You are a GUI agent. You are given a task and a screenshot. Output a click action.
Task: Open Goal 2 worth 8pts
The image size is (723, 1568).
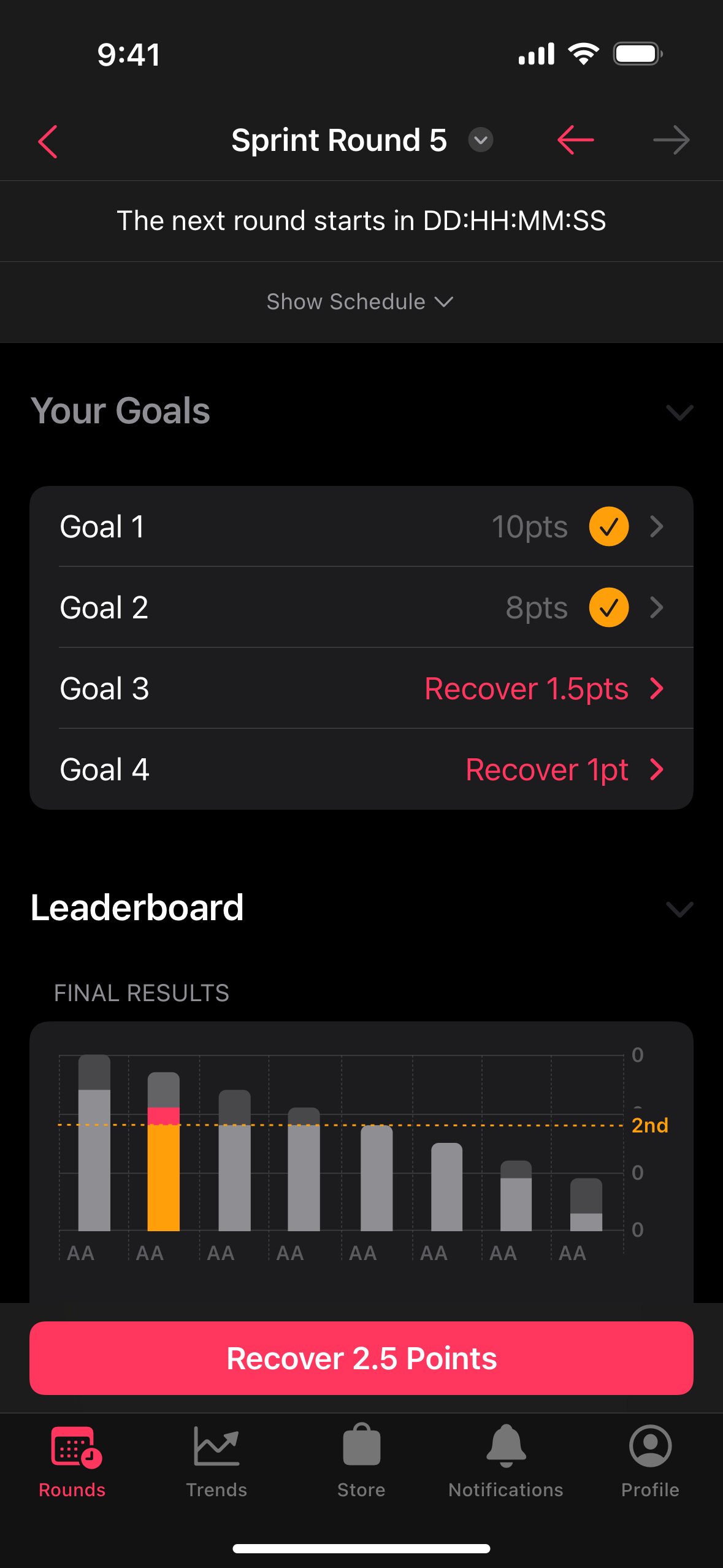361,607
